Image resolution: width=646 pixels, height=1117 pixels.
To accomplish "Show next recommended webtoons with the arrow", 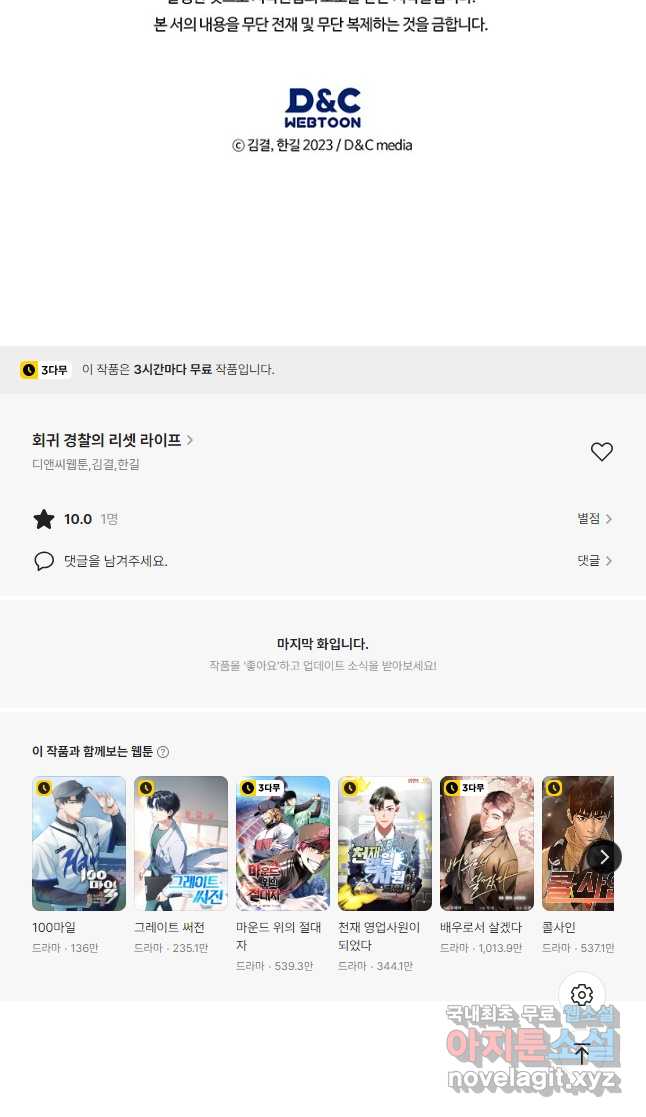I will [x=604, y=857].
